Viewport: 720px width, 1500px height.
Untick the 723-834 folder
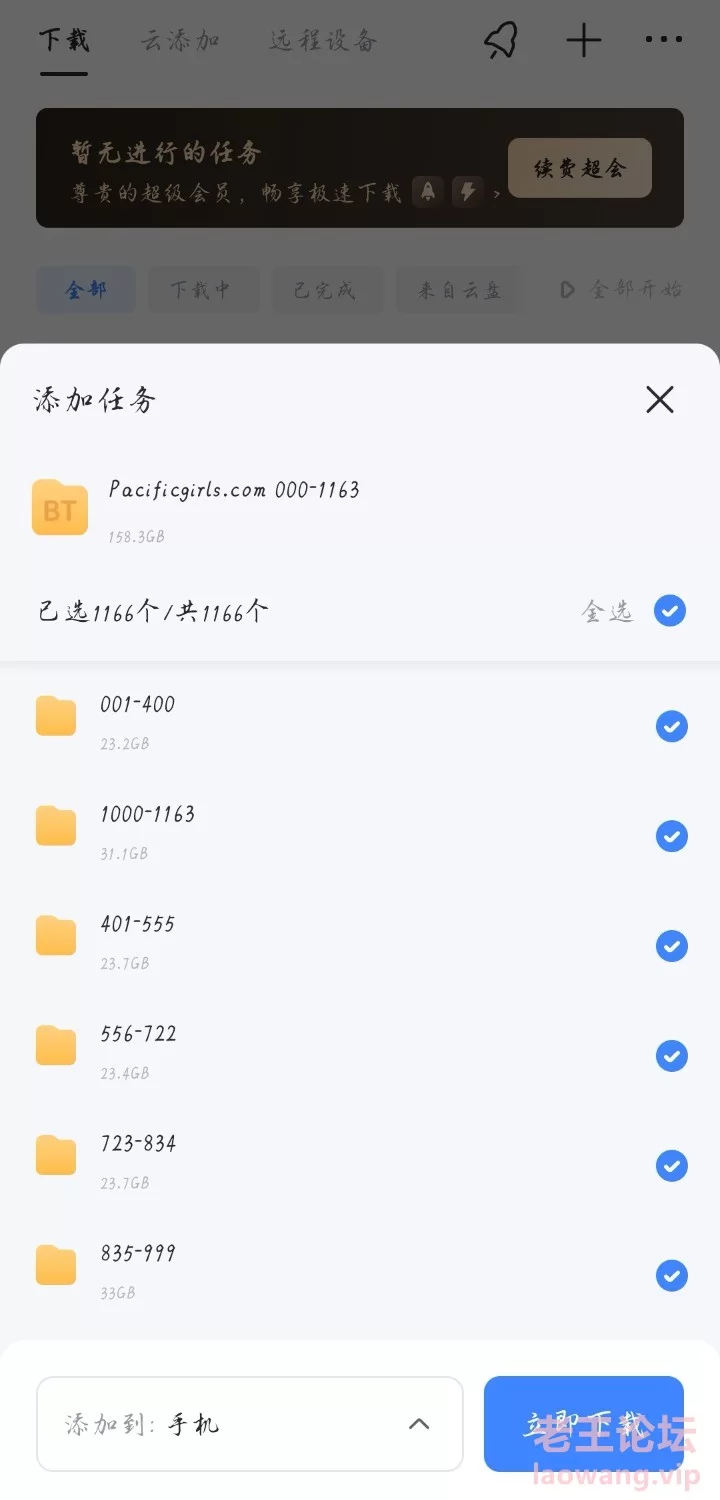[672, 1166]
